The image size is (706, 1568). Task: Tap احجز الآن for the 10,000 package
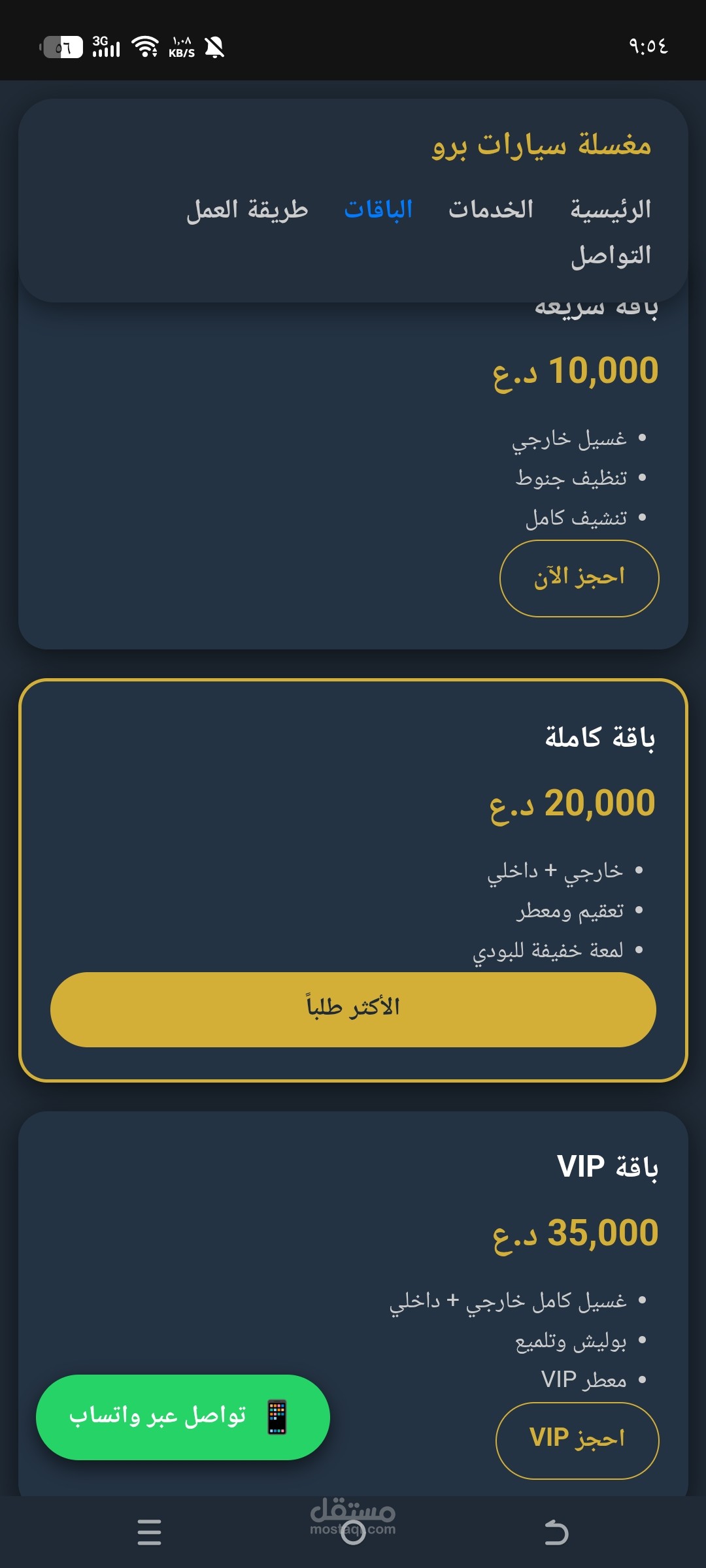(x=579, y=578)
